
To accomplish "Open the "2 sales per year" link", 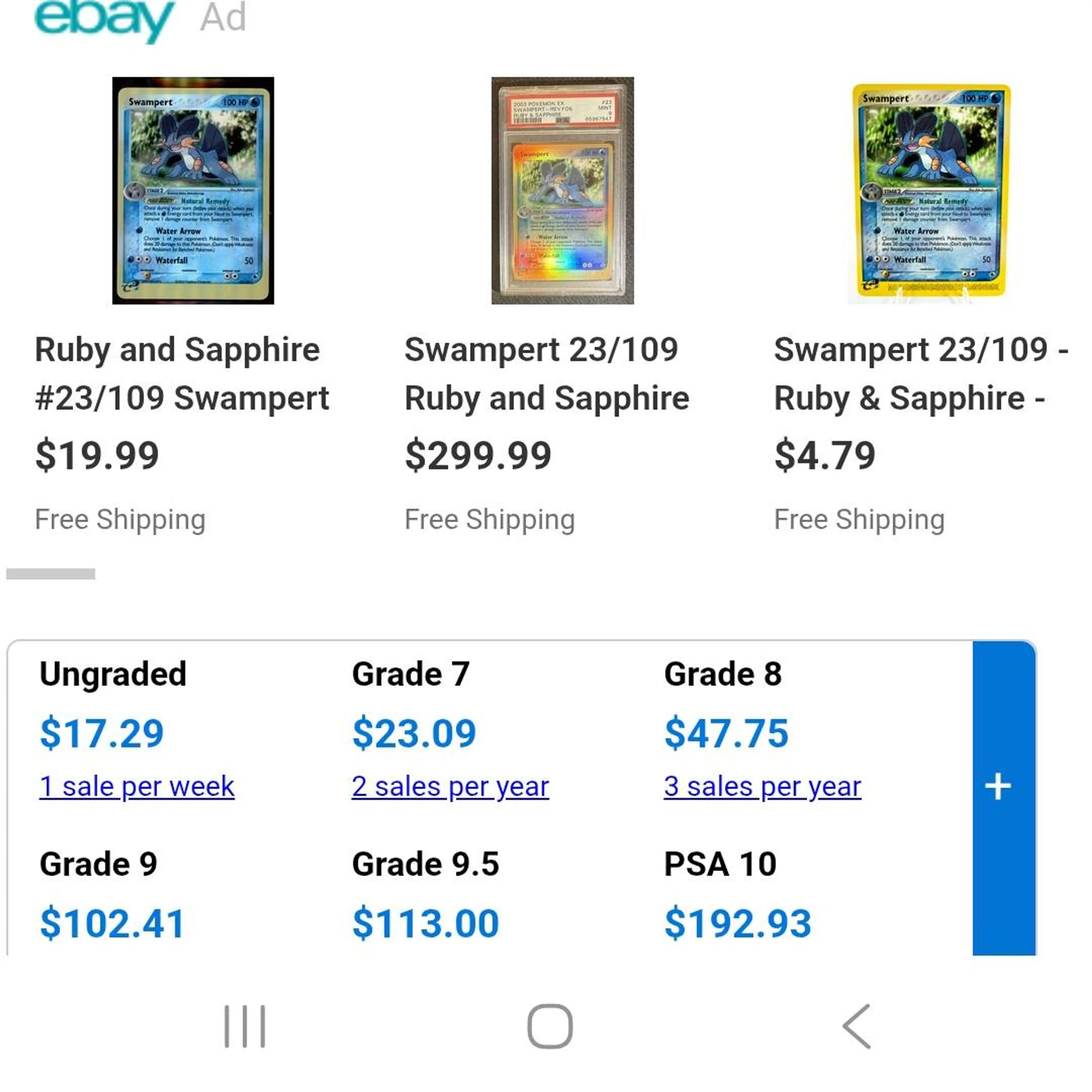I will [x=450, y=786].
